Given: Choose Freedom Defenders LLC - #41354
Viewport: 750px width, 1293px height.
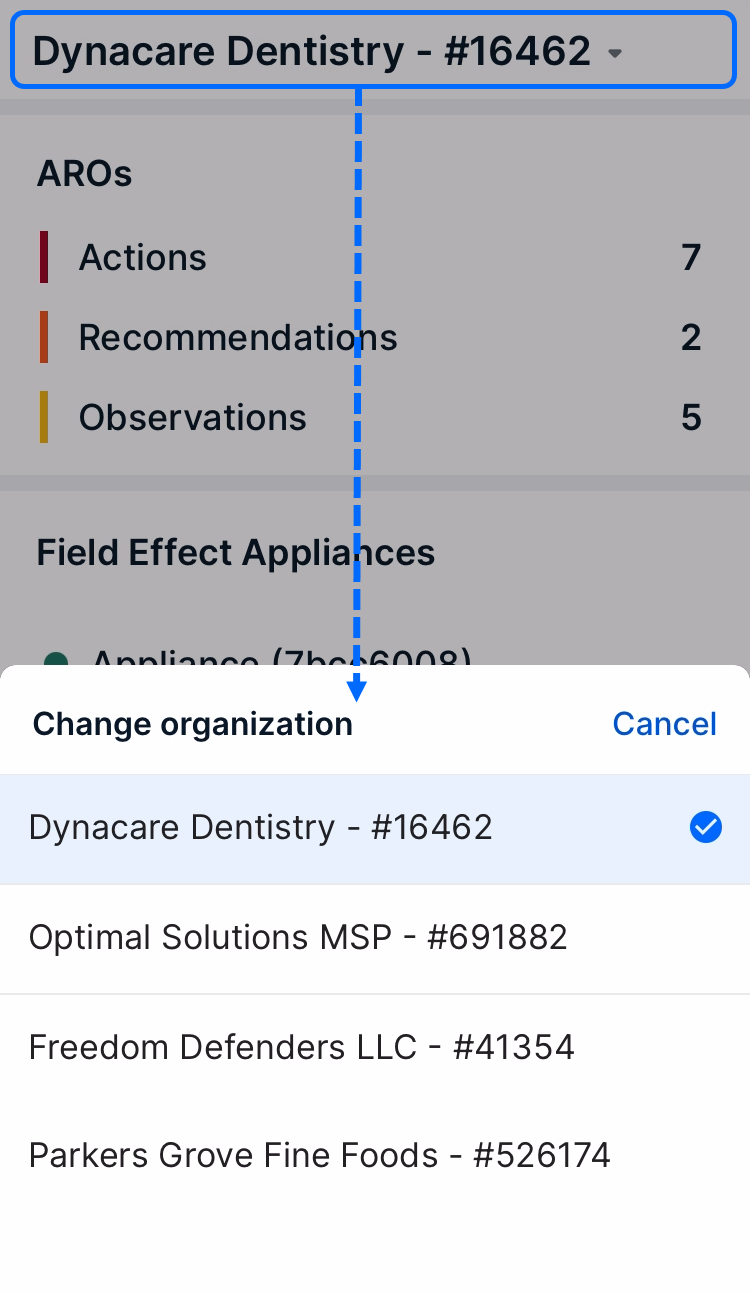Looking at the screenshot, I should [x=375, y=1048].
